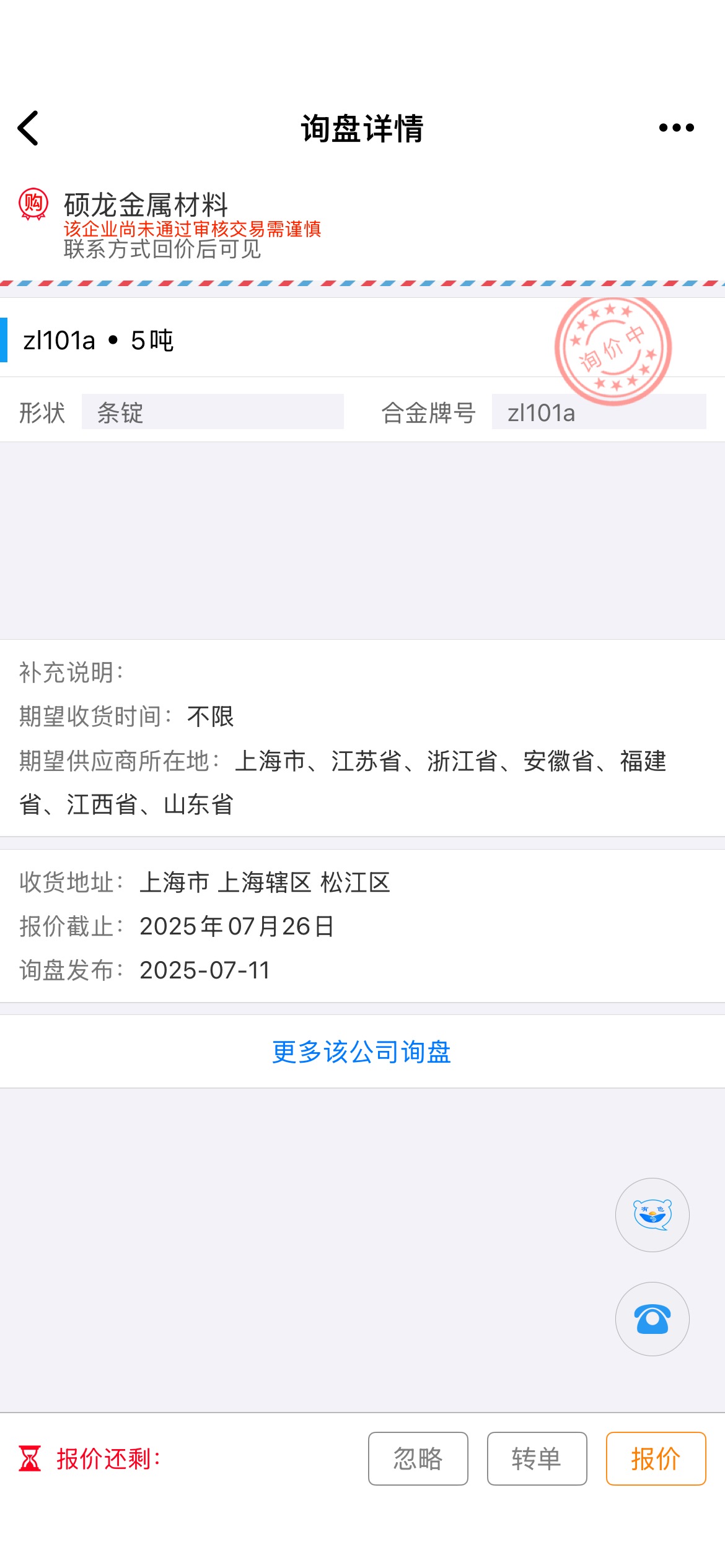
Task: Tap the blue phone call button
Action: coord(652,1318)
